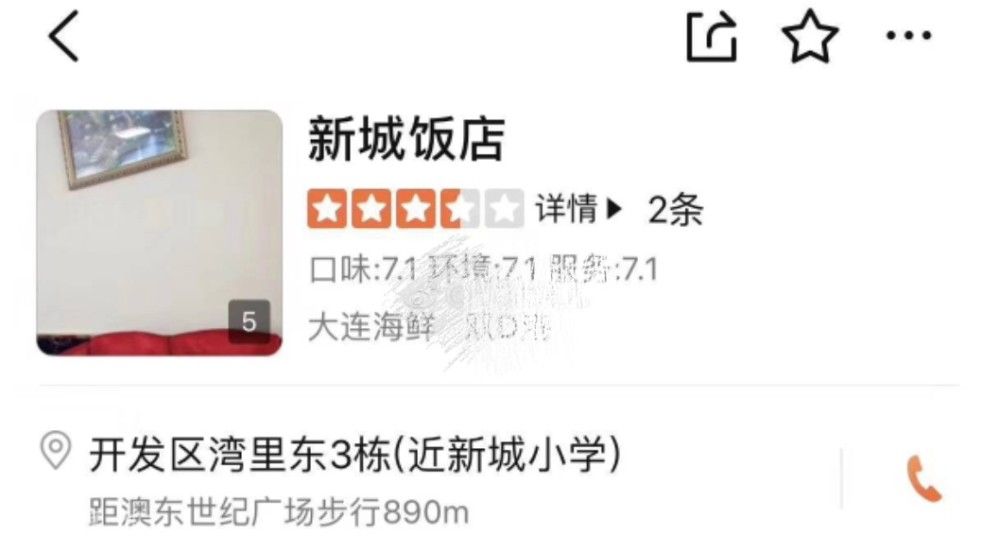Share this restaurant page
The image size is (1000, 552).
tap(711, 38)
